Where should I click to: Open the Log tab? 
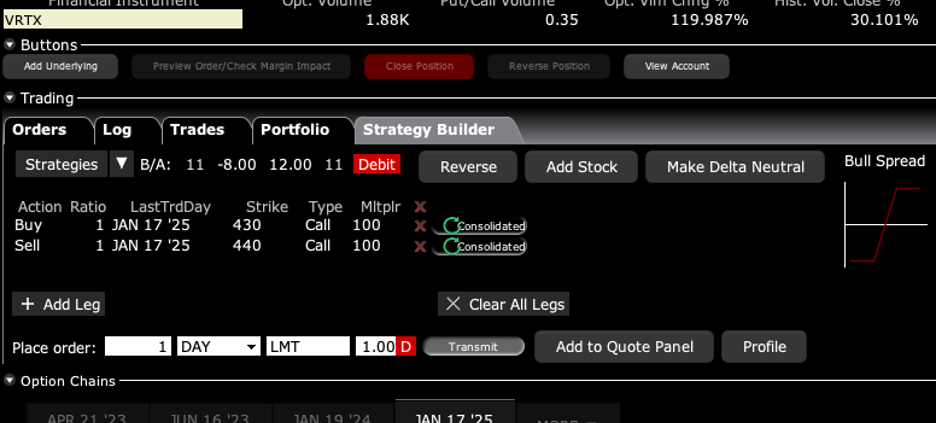pos(117,130)
